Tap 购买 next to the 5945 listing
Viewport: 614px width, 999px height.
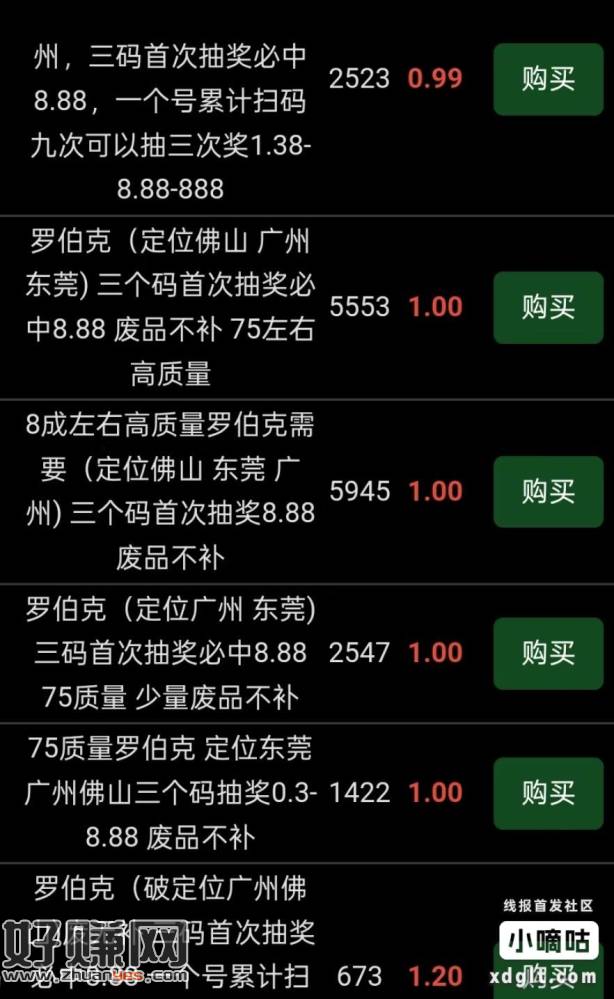pyautogui.click(x=548, y=491)
